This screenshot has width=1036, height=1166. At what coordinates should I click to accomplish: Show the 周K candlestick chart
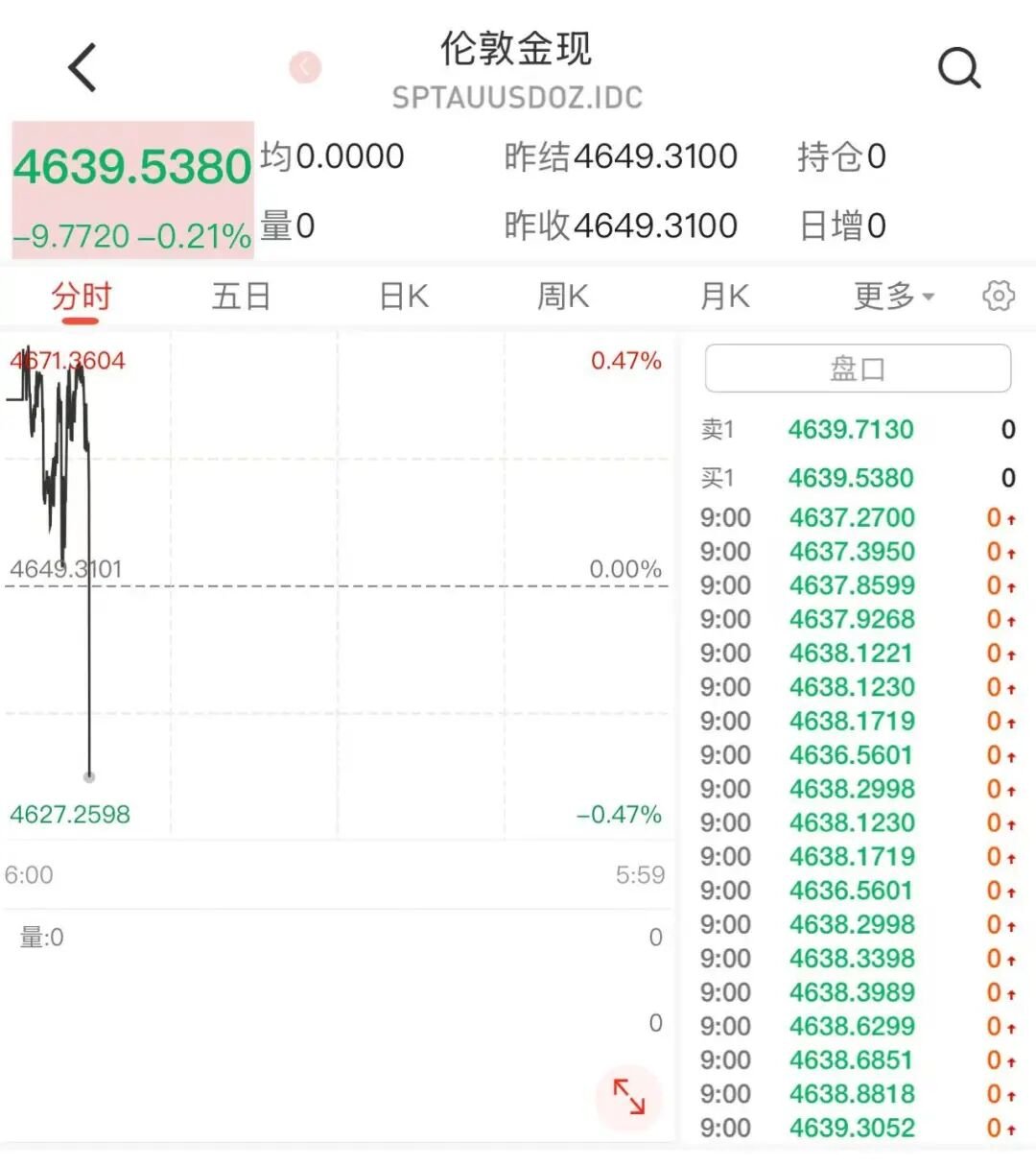(563, 297)
